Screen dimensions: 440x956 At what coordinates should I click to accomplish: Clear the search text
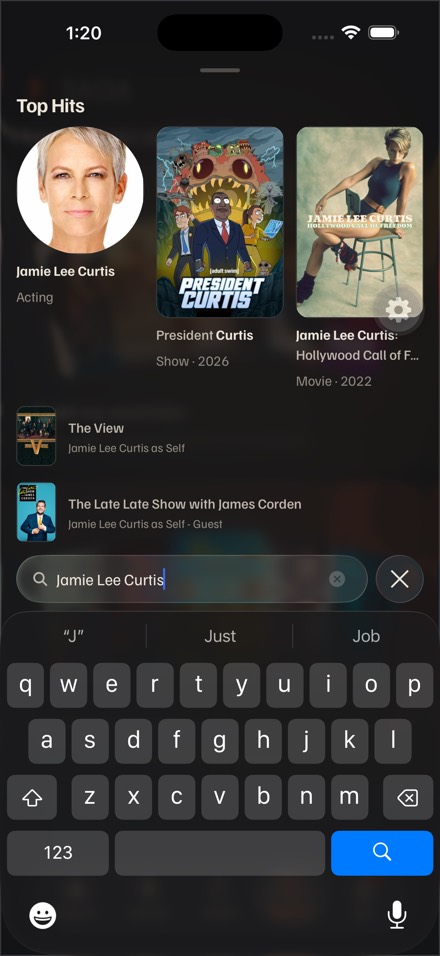pos(337,579)
